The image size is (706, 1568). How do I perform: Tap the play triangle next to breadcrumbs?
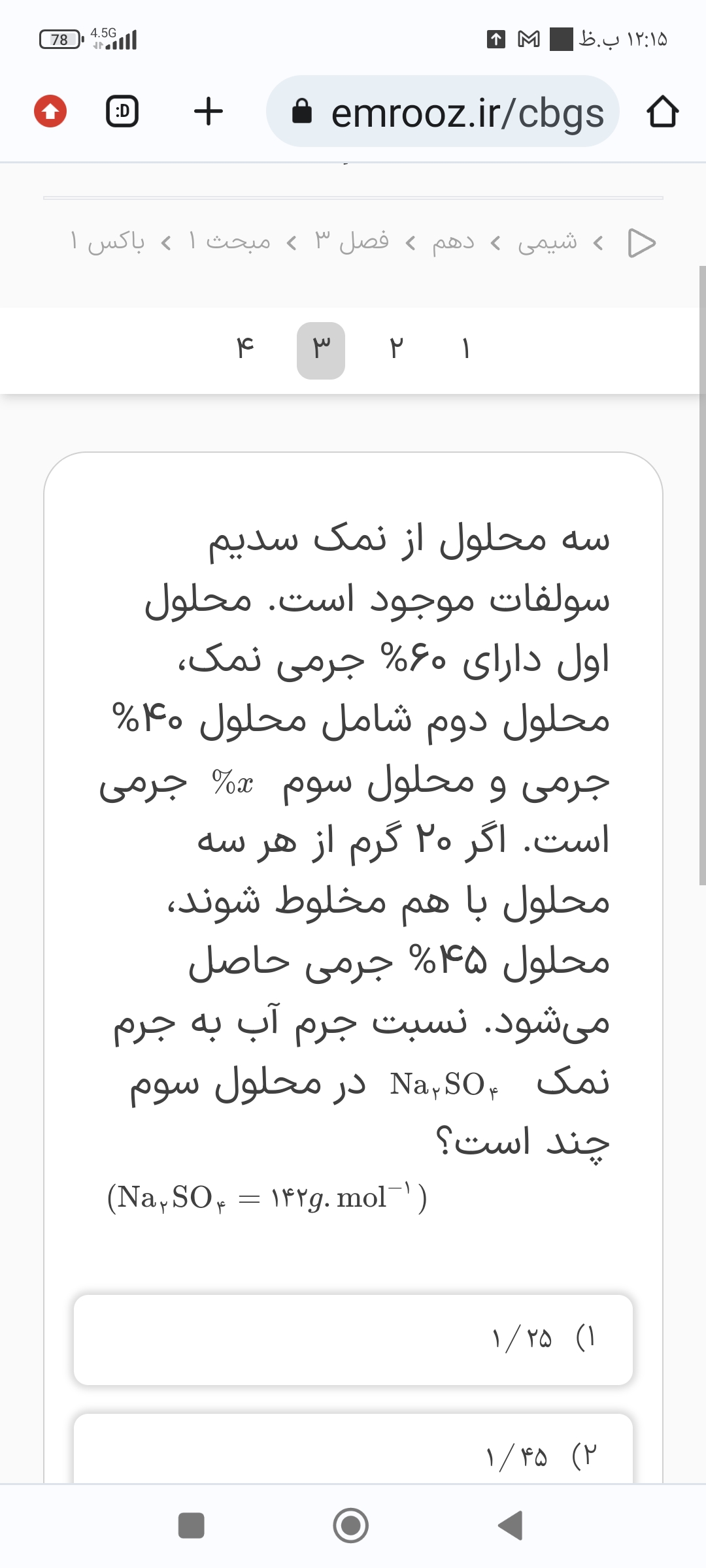641,243
